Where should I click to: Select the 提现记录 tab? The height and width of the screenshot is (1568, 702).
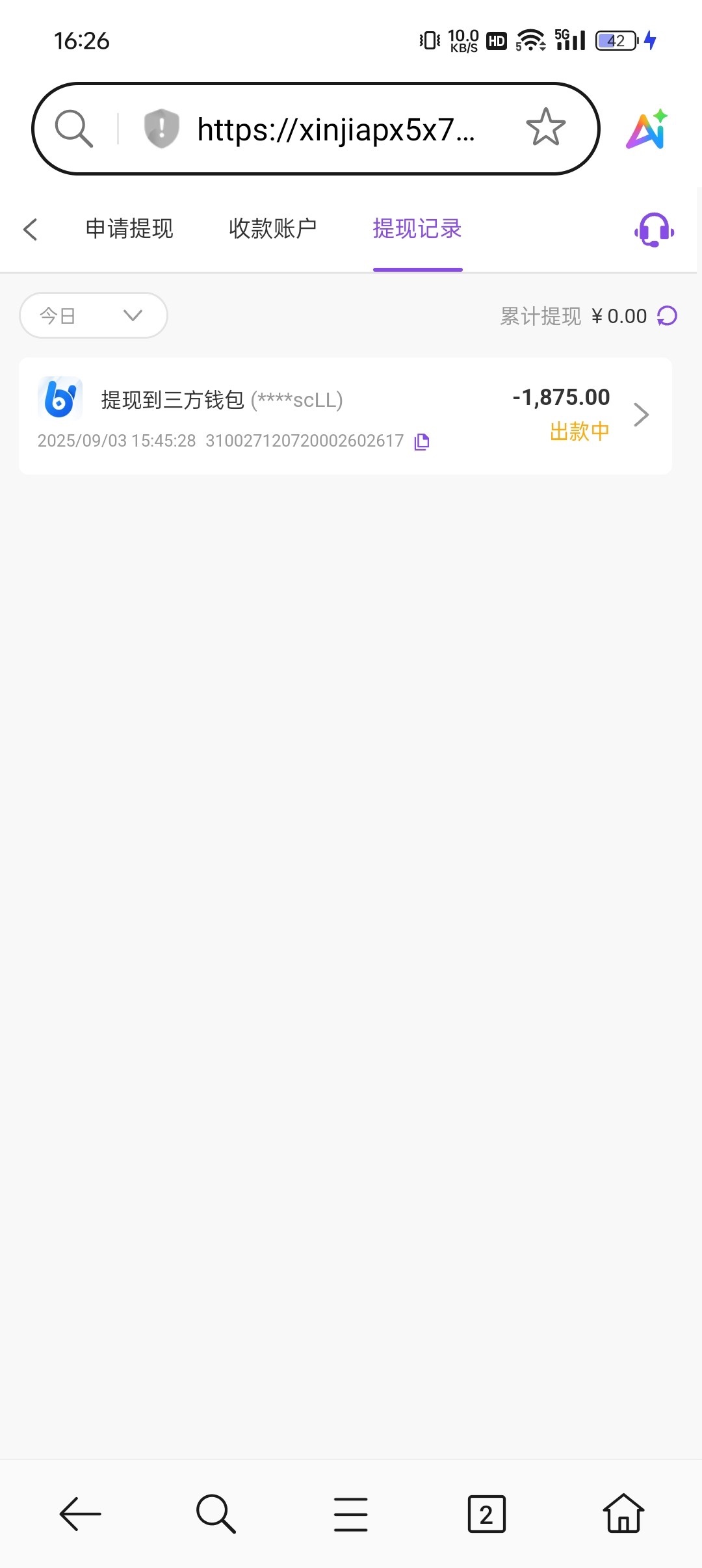[x=417, y=229]
